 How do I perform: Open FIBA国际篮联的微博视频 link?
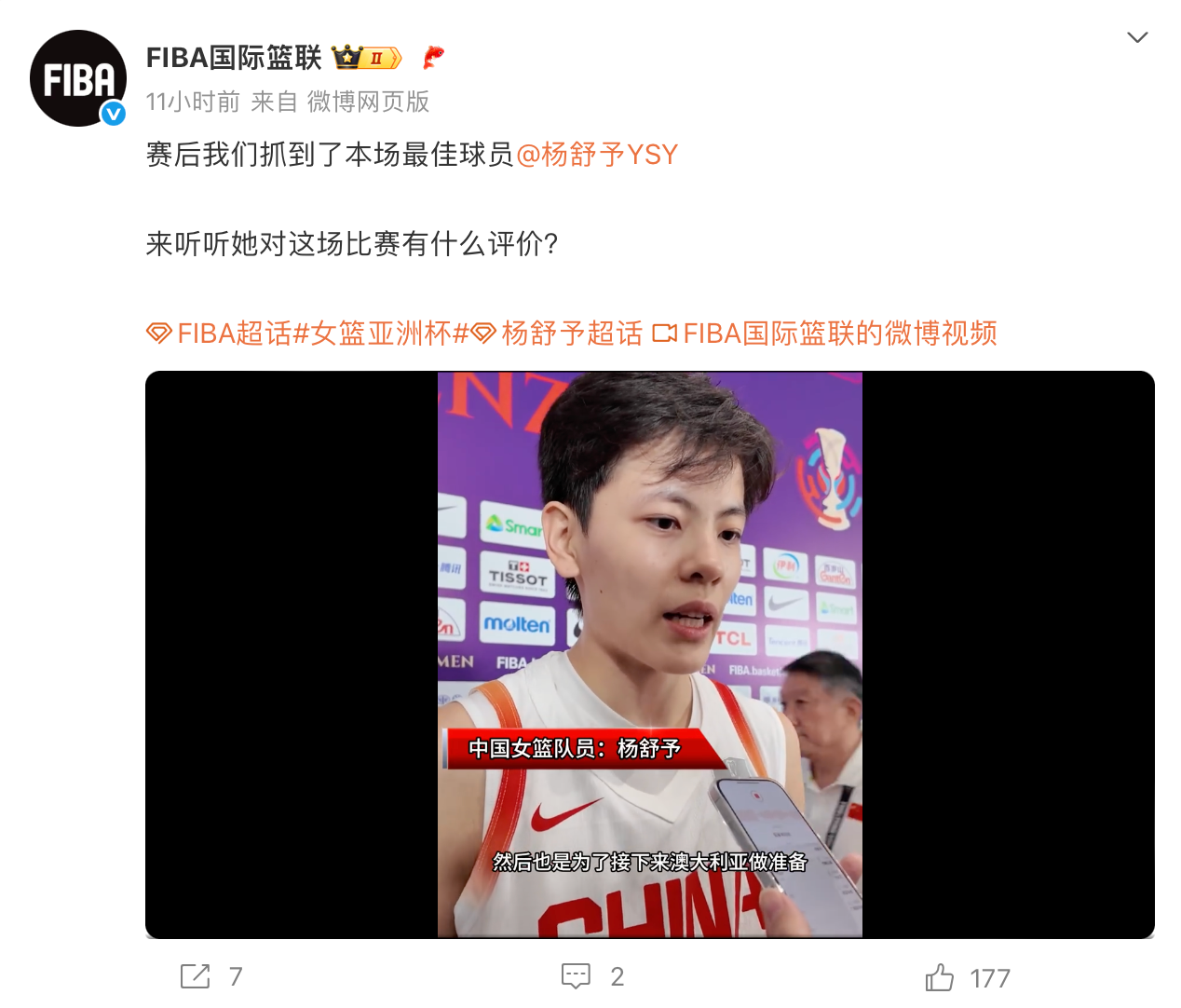(827, 334)
